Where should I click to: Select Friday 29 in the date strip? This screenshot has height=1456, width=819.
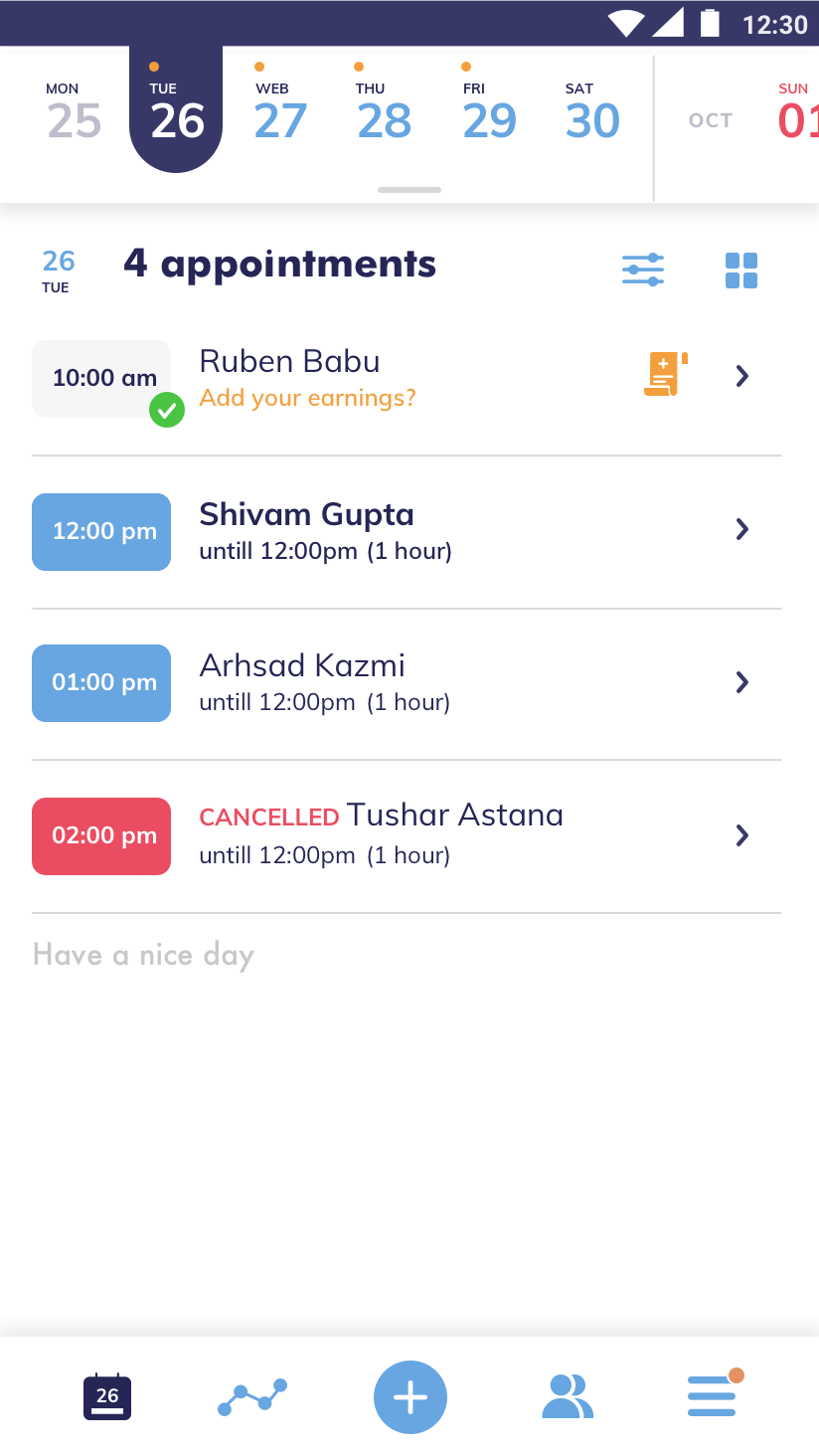click(x=489, y=112)
